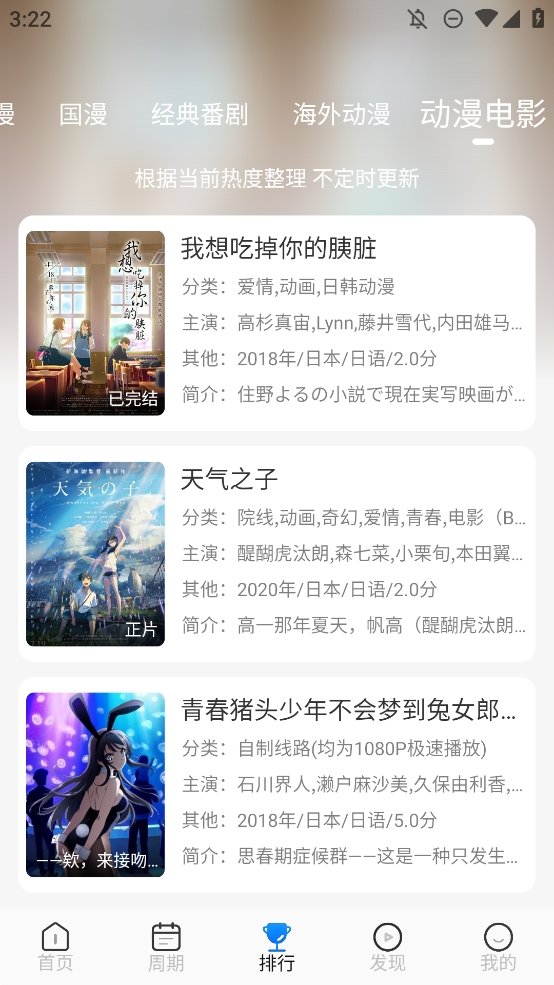Viewport: 554px width, 985px height.
Task: Go to the 首页 home tab
Action: pos(55,947)
